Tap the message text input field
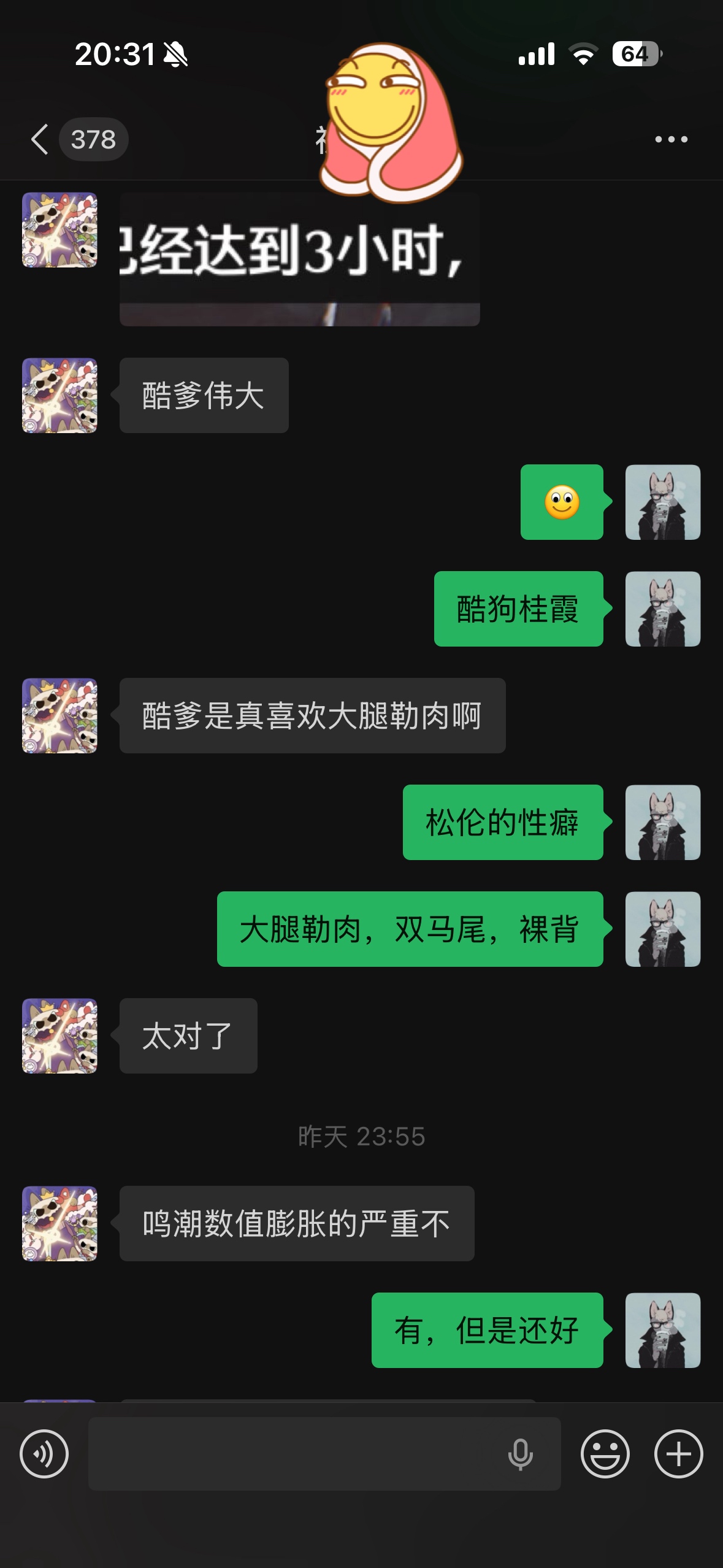723x1568 pixels. tap(294, 1453)
